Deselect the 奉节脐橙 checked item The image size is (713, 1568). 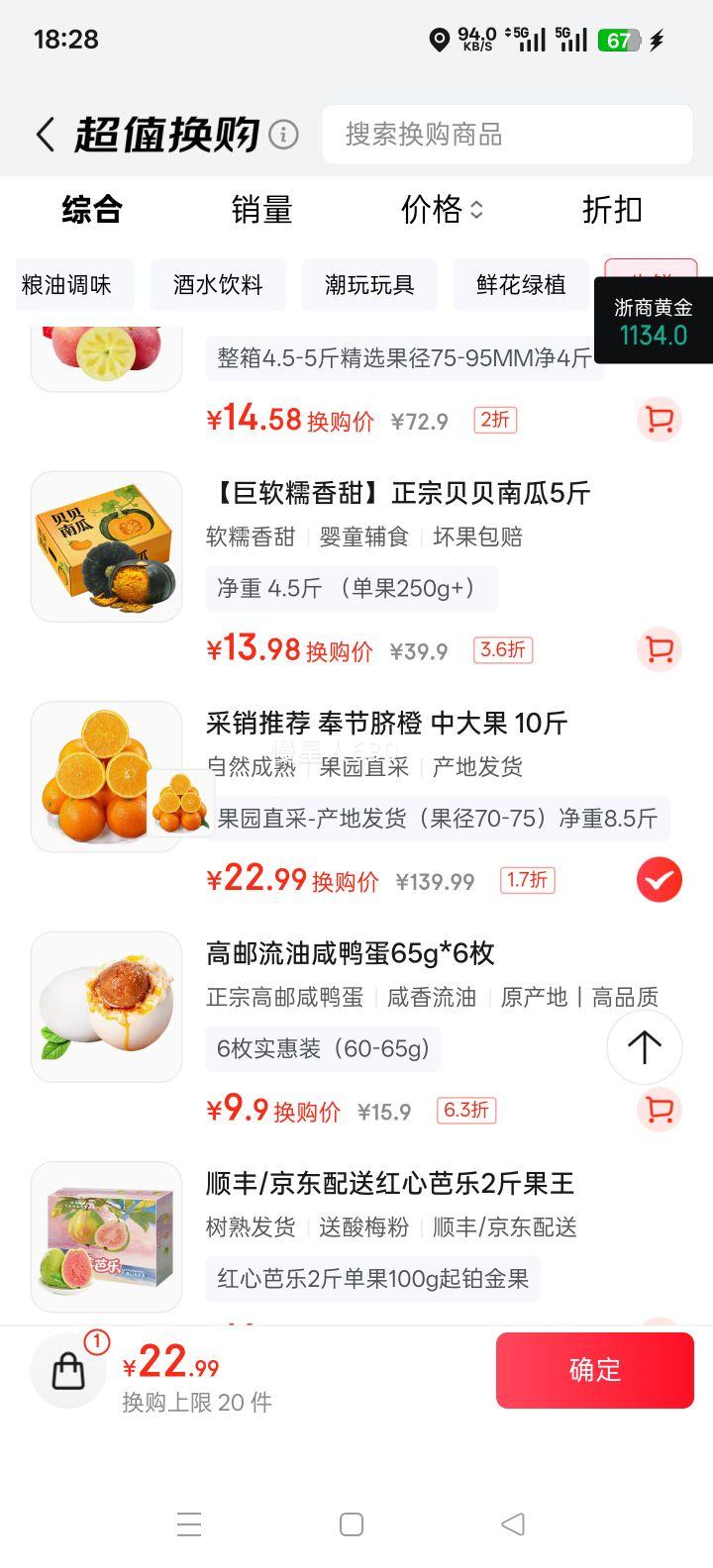tap(659, 880)
